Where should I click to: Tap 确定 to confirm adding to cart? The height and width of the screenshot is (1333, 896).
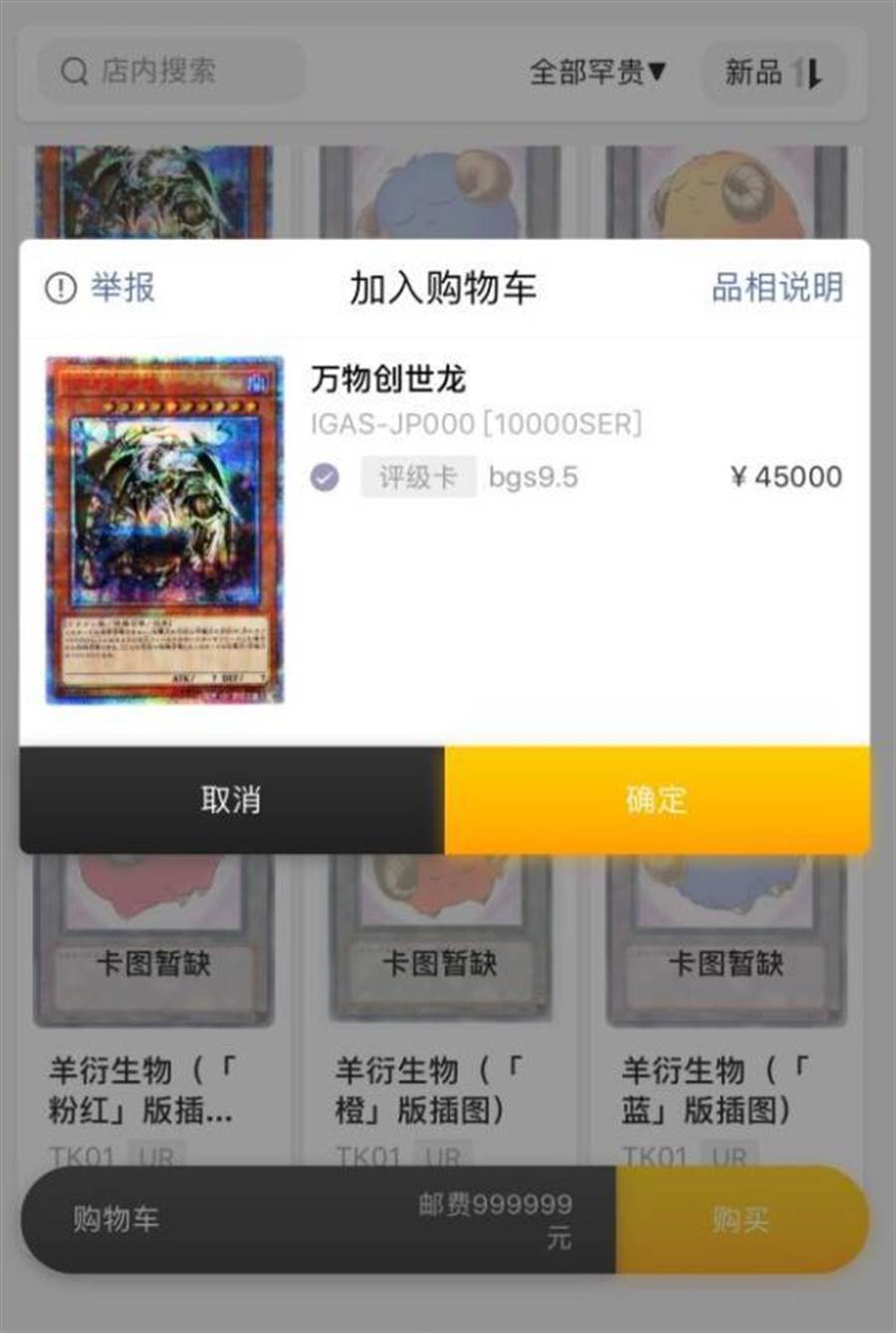[657, 799]
